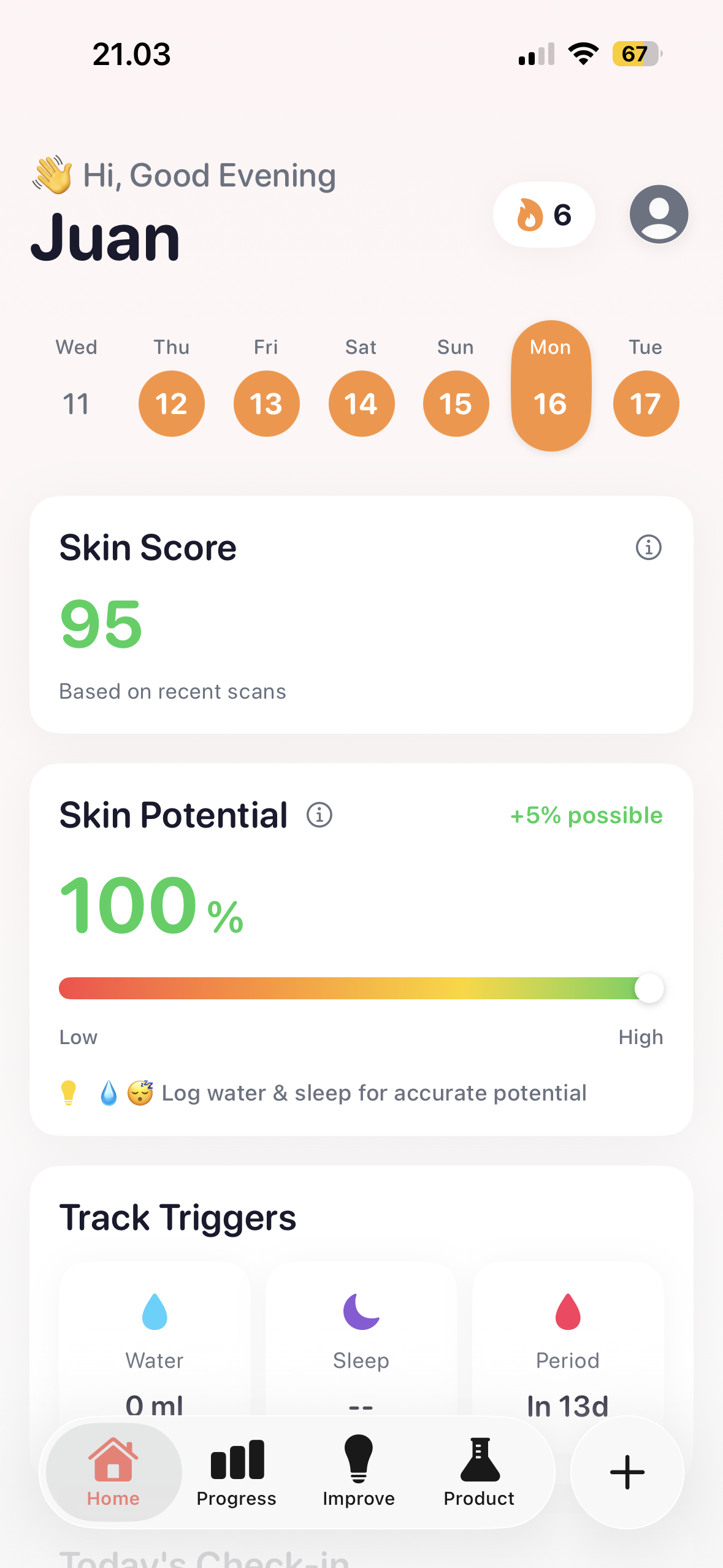
Task: Tap the info icon beside Skin Potential
Action: click(319, 815)
